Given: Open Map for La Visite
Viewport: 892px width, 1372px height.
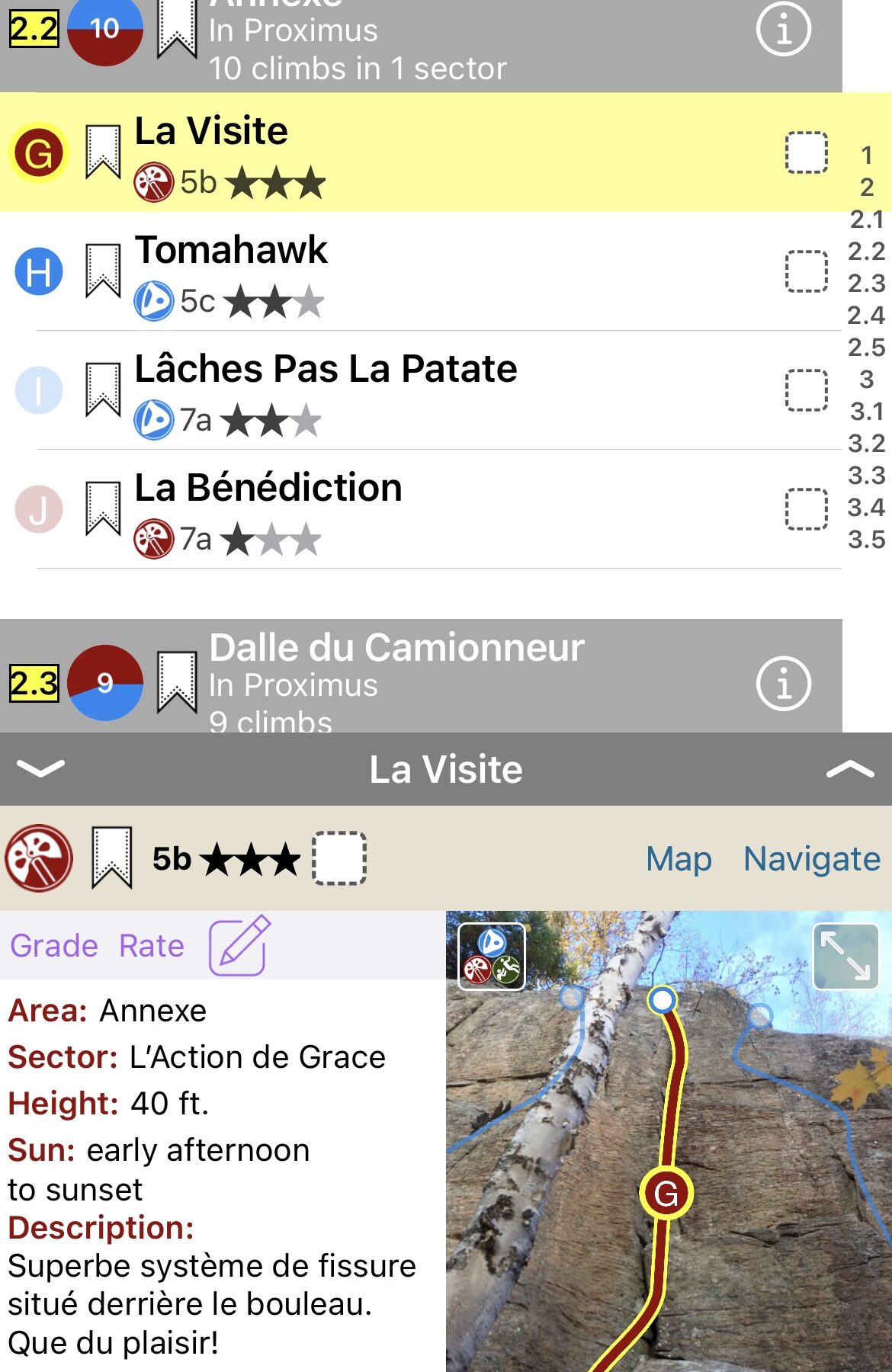Looking at the screenshot, I should click(678, 859).
